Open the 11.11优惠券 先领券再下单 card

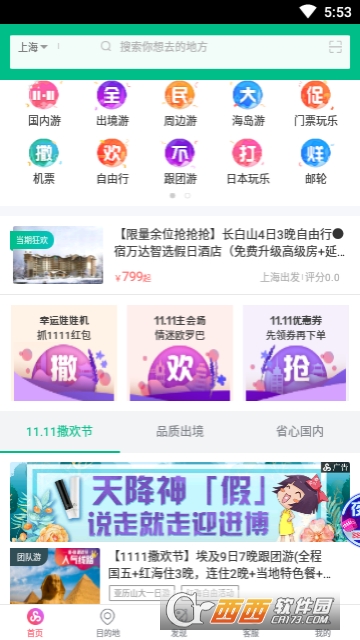click(296, 353)
